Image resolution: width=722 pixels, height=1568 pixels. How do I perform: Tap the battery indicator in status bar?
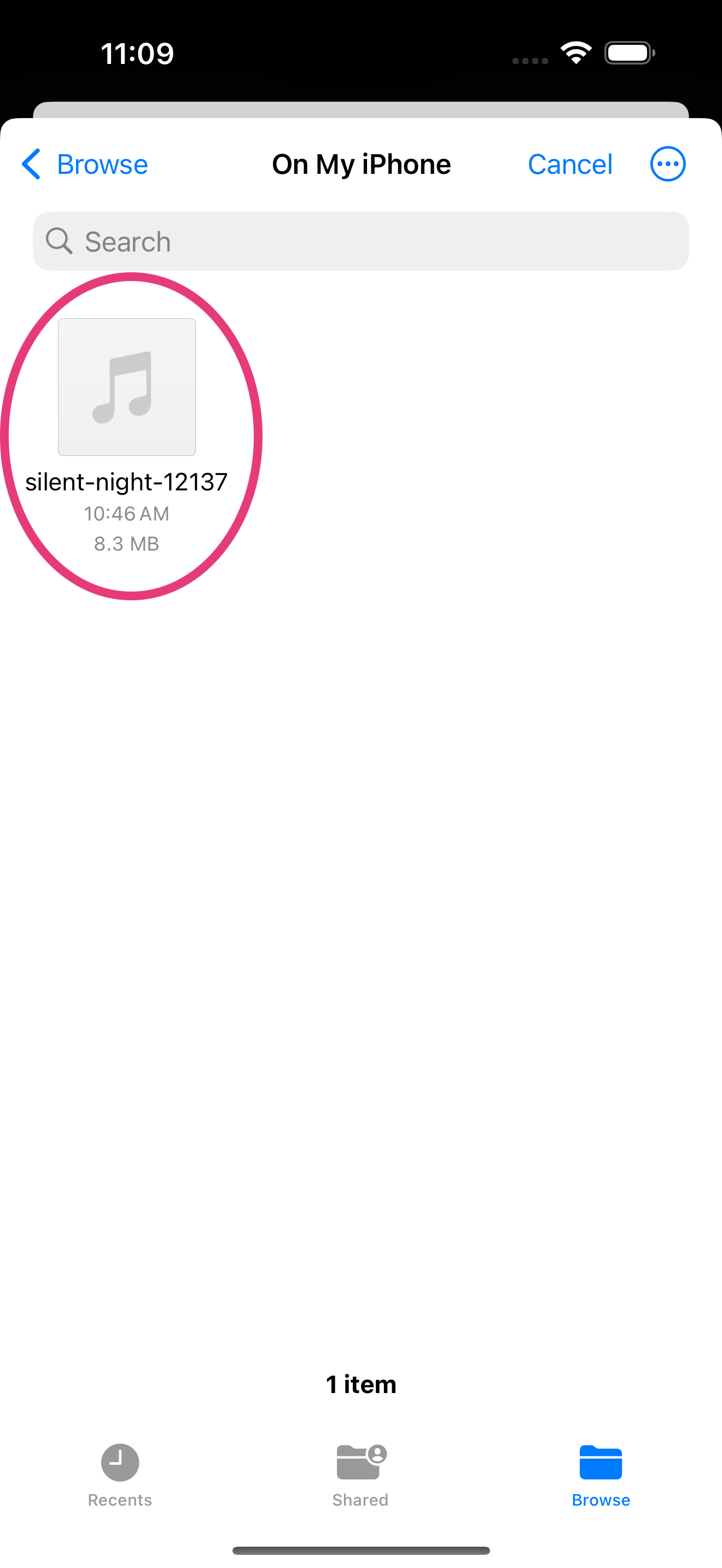pos(630,52)
